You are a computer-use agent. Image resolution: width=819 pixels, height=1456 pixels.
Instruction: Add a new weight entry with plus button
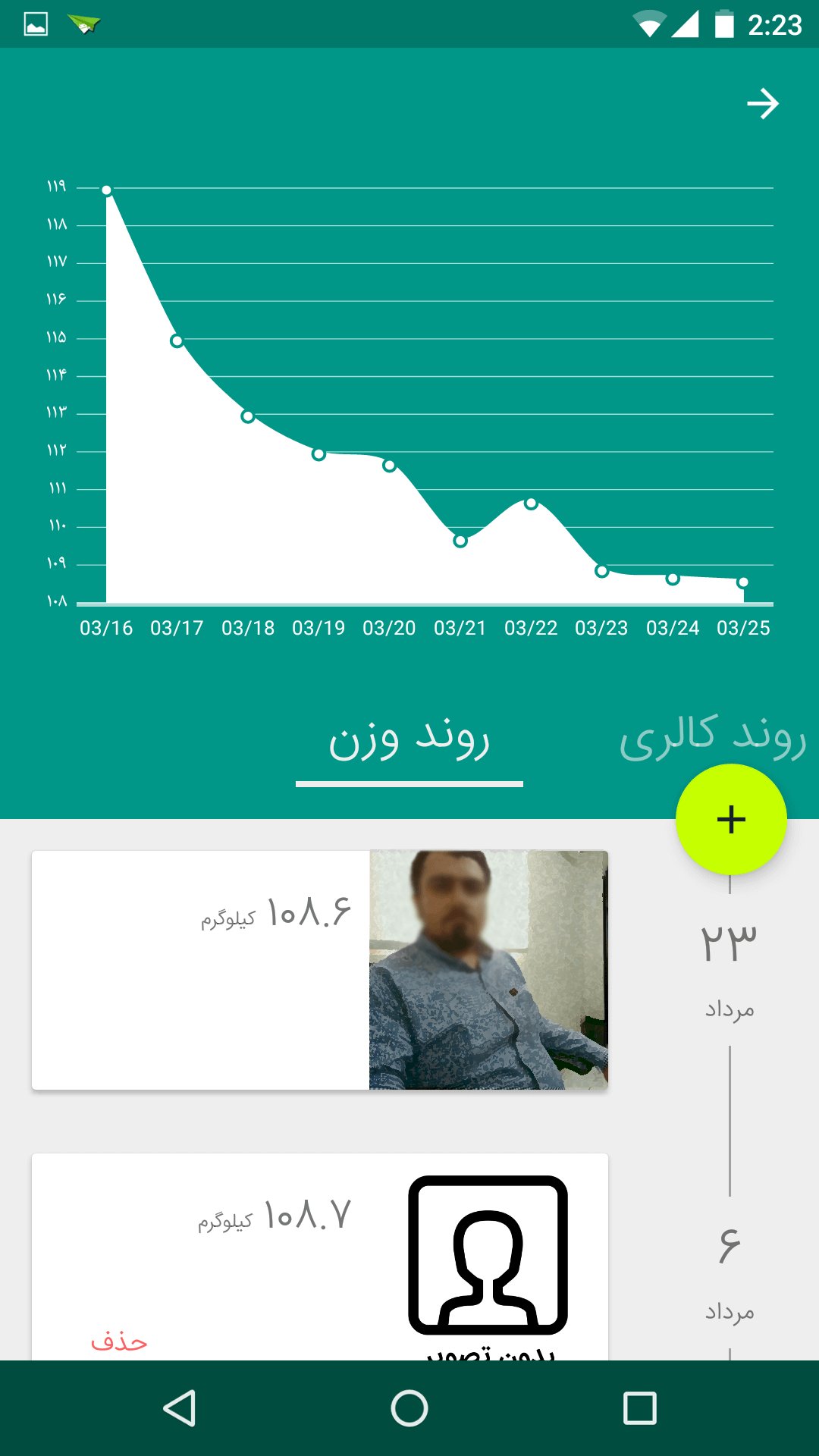tap(731, 820)
